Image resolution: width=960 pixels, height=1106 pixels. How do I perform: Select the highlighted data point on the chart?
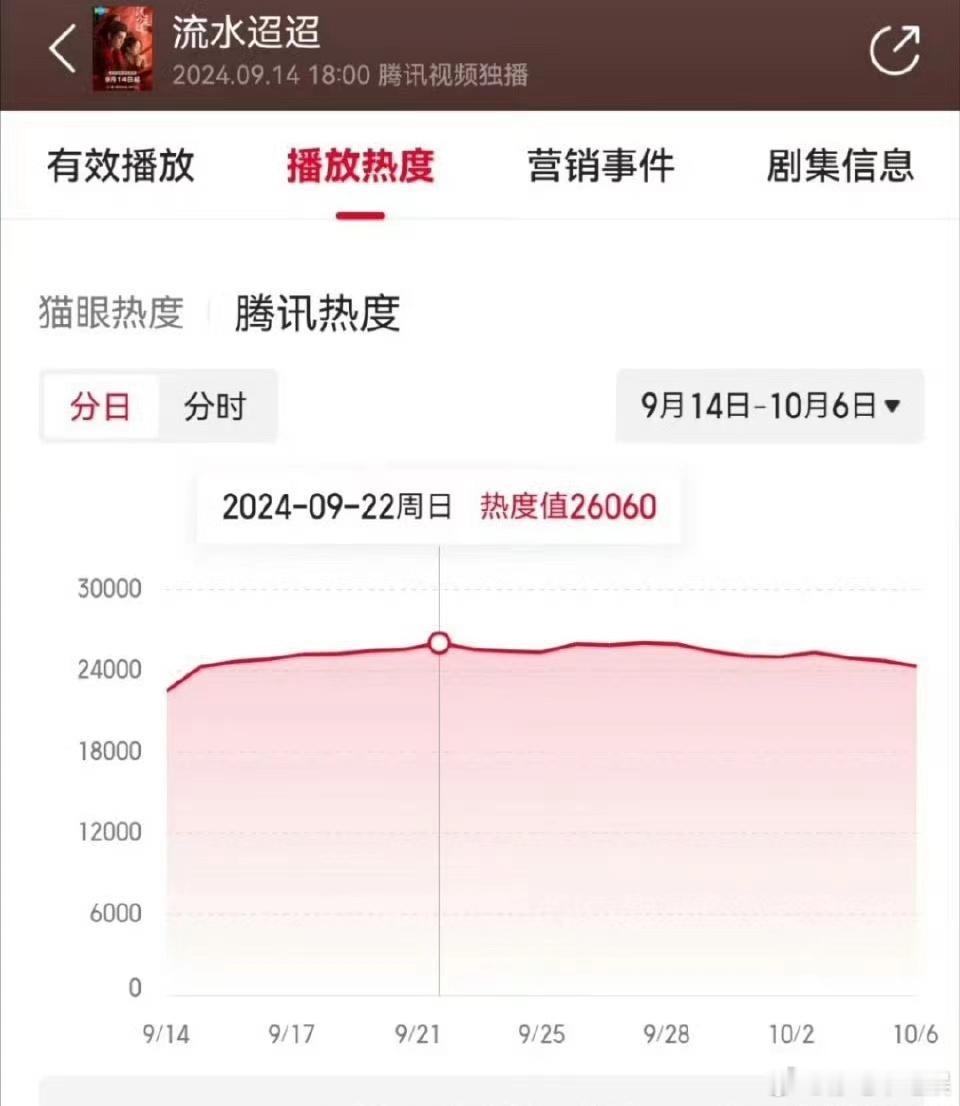click(439, 643)
